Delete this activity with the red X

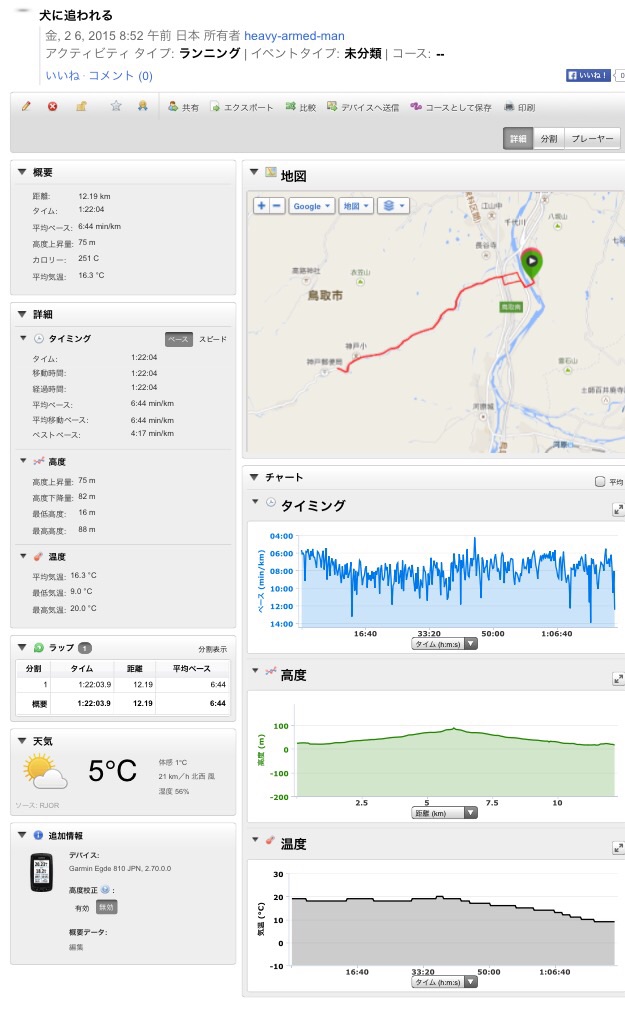click(52, 107)
